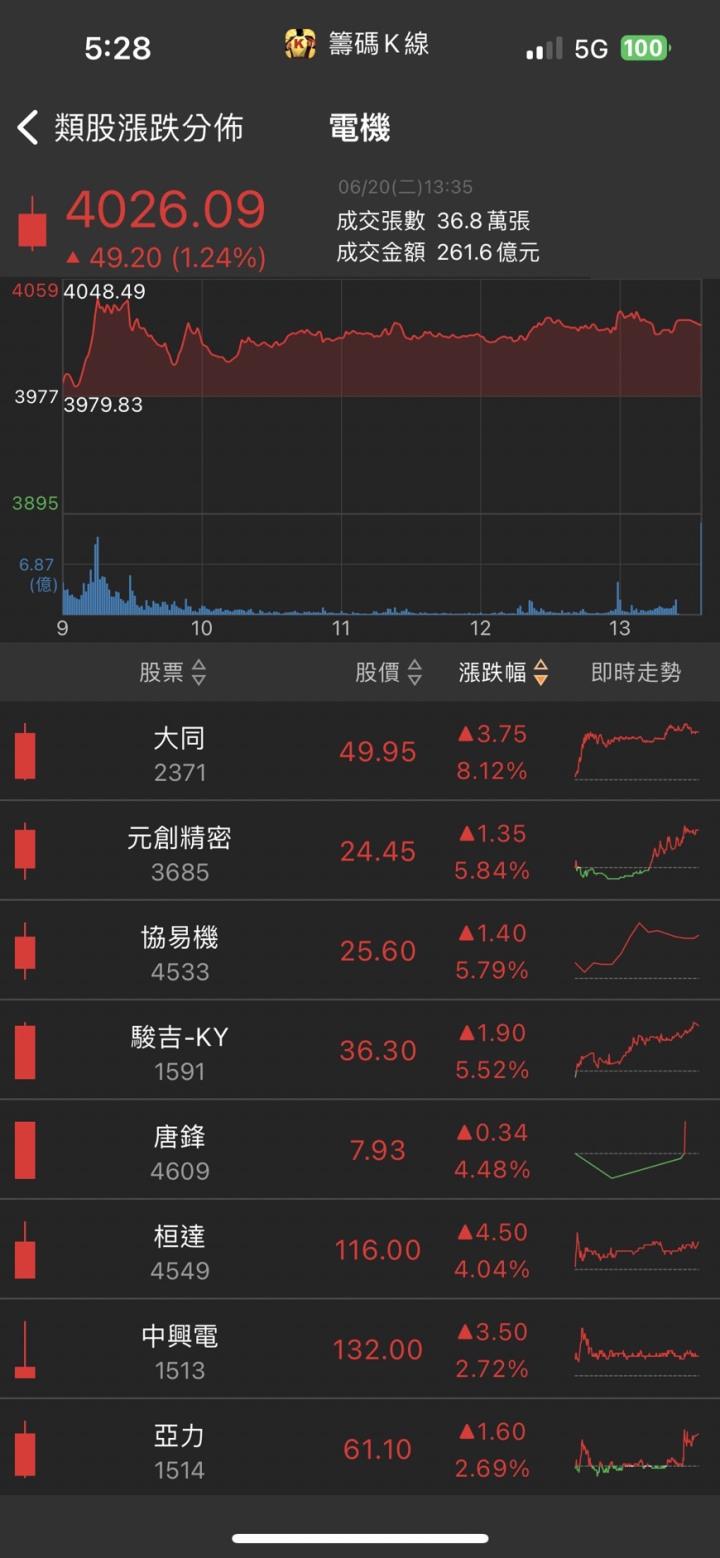
Task: Tap the candlestick icon beside 中興電
Action: [24, 1349]
